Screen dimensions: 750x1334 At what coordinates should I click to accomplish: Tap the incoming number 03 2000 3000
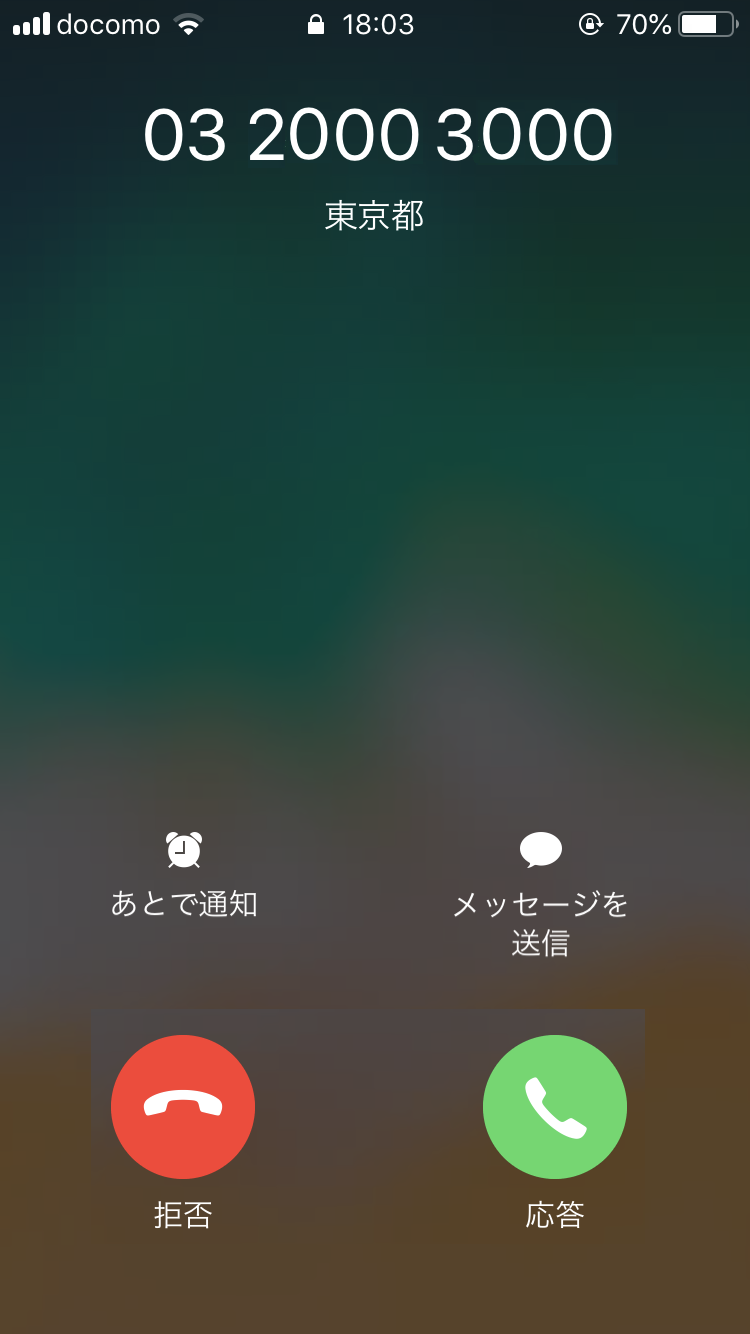[375, 133]
